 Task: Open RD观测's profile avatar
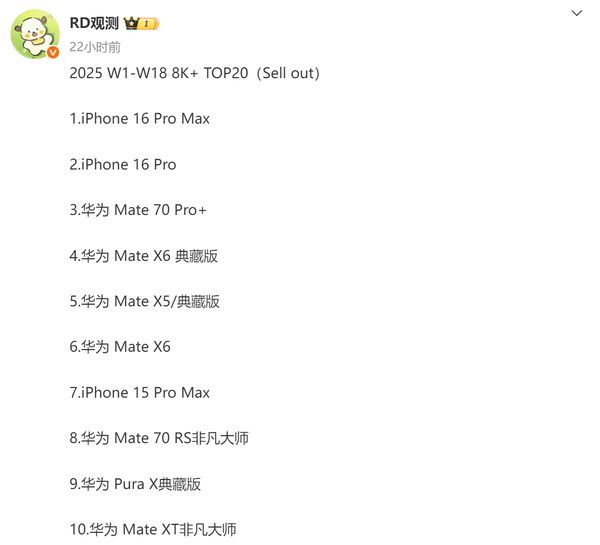click(34, 34)
